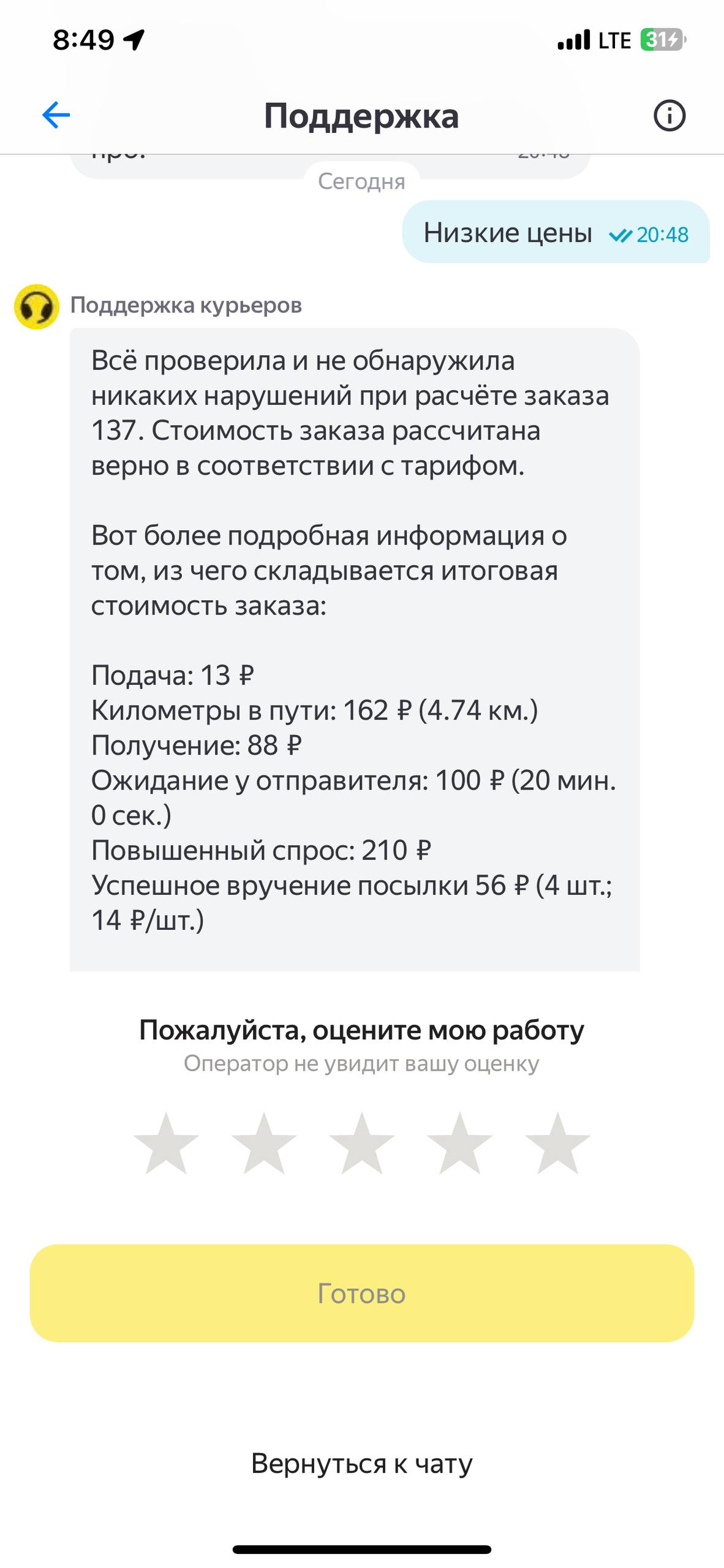Rate the operator five stars

click(557, 1144)
